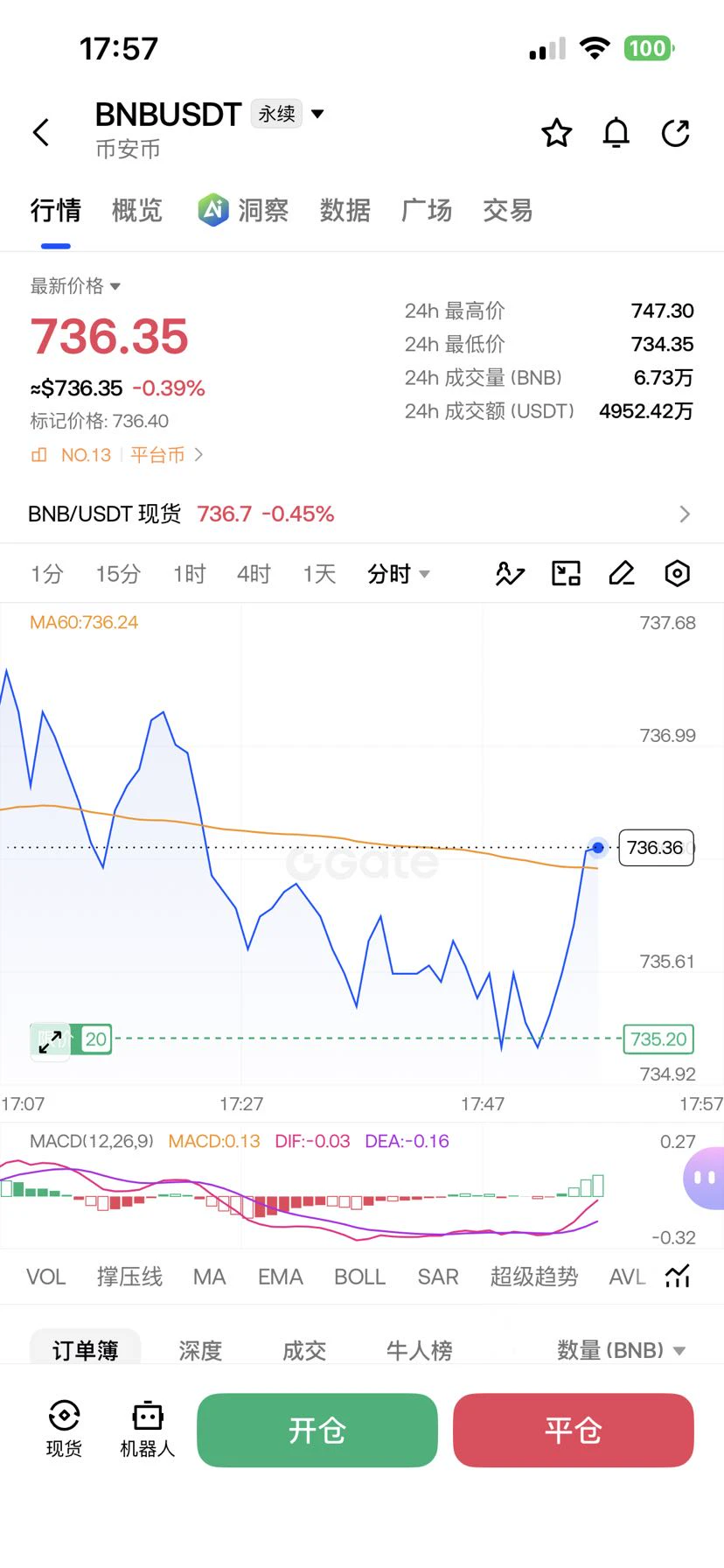Share this chart via the share icon

(x=676, y=133)
